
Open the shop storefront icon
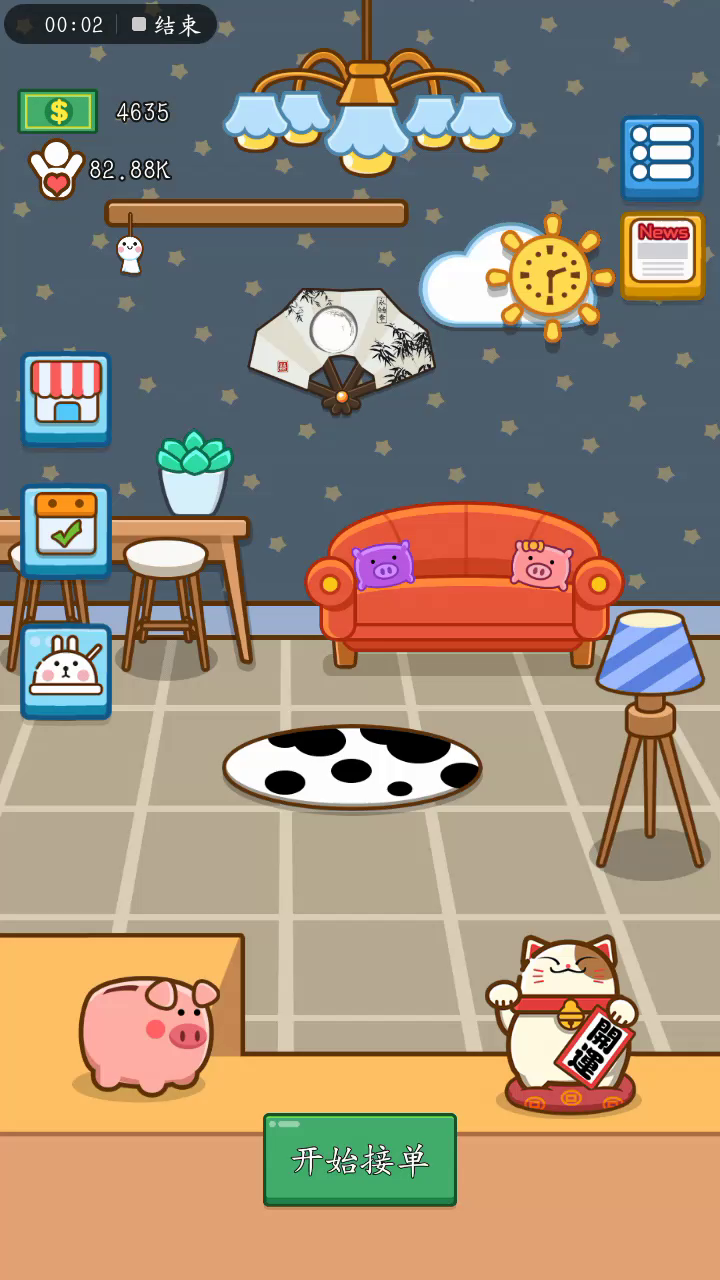tap(66, 398)
